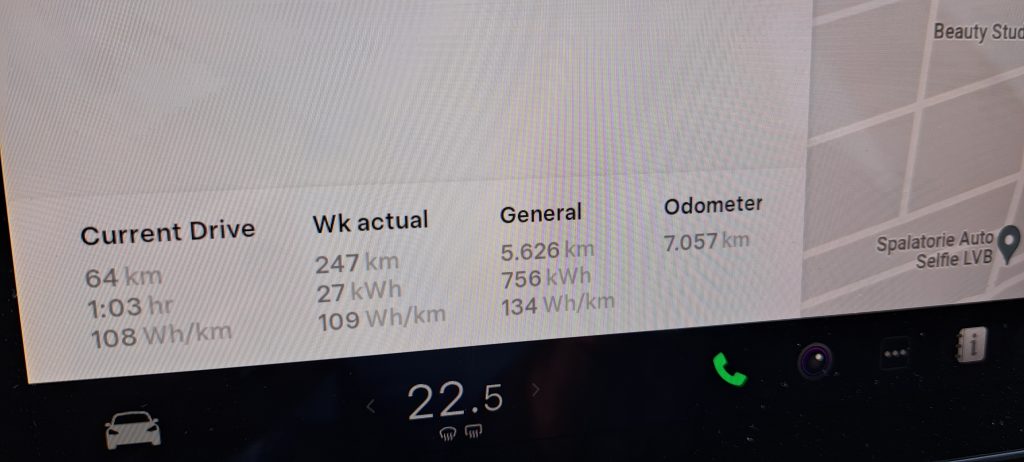Launch the dashcam camera app
This screenshot has height=462, width=1024.
[816, 359]
